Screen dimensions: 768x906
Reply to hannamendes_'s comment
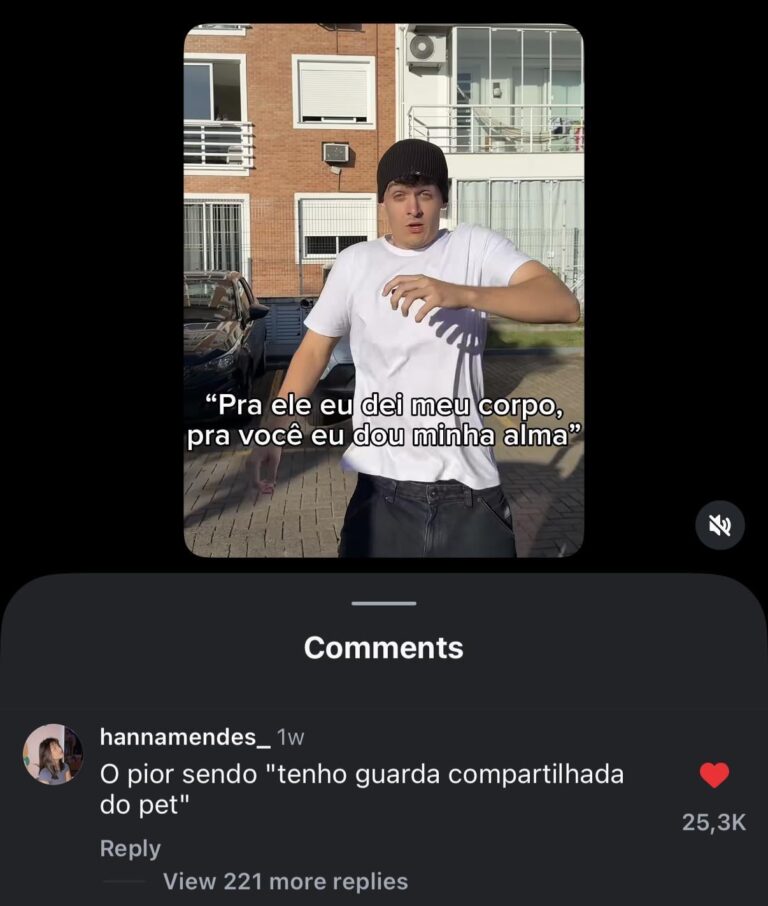point(130,848)
